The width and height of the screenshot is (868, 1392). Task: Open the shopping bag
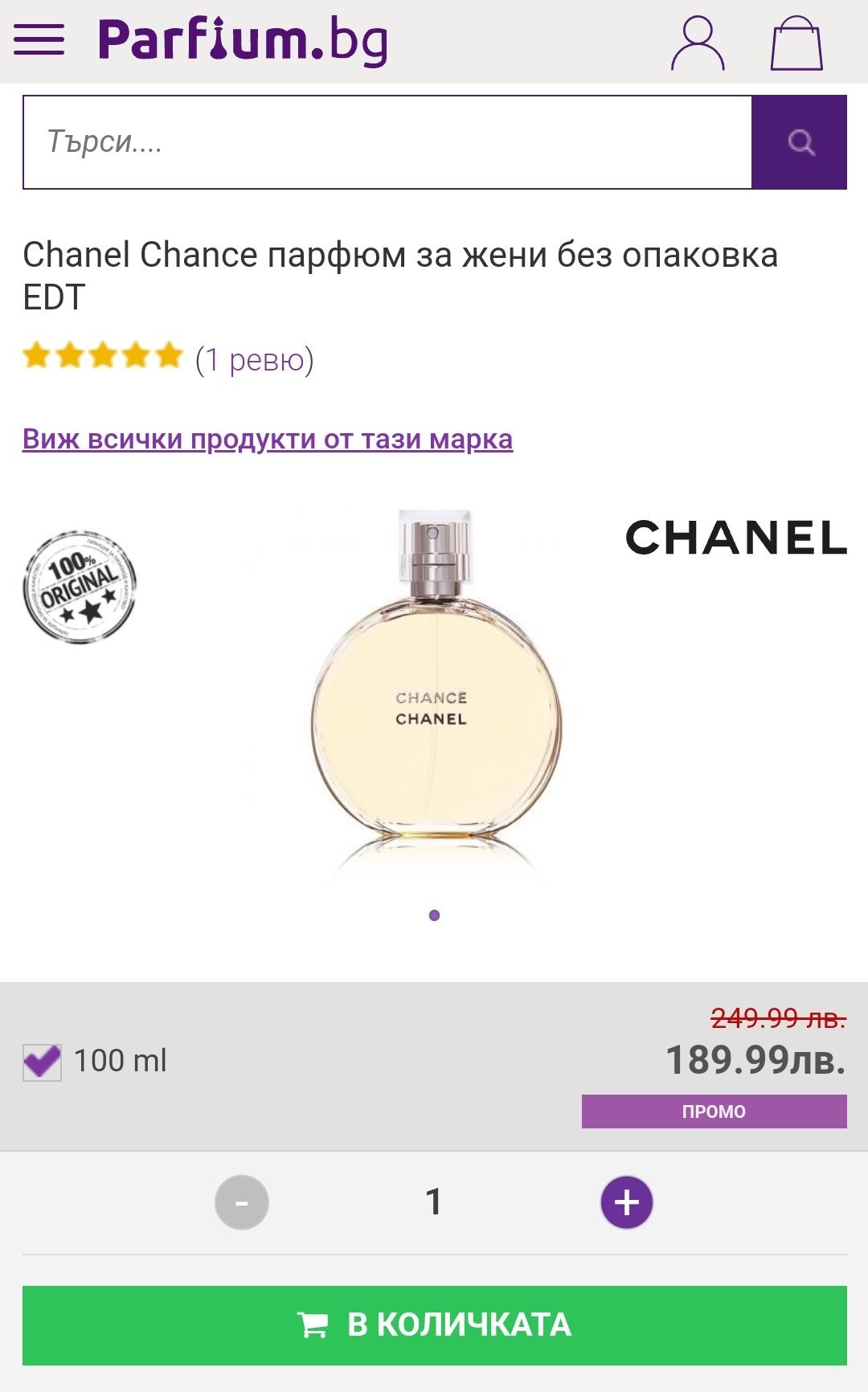[x=796, y=43]
